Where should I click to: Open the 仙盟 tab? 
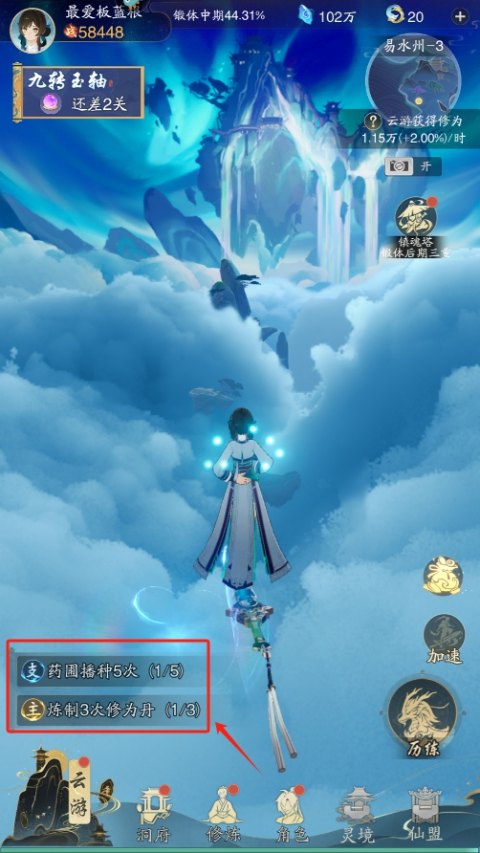pos(426,814)
